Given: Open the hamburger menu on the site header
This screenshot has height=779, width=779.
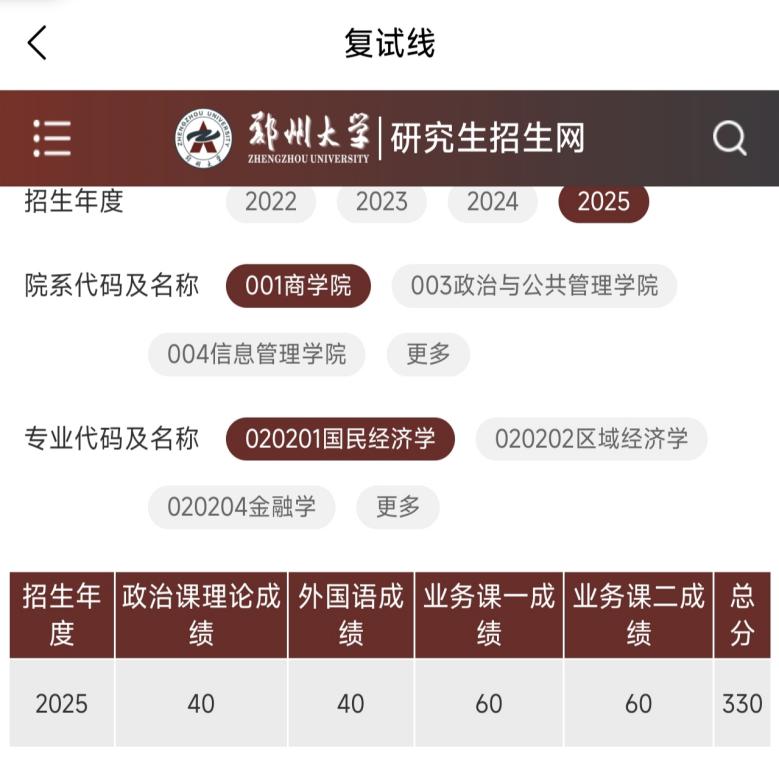Looking at the screenshot, I should click(52, 138).
